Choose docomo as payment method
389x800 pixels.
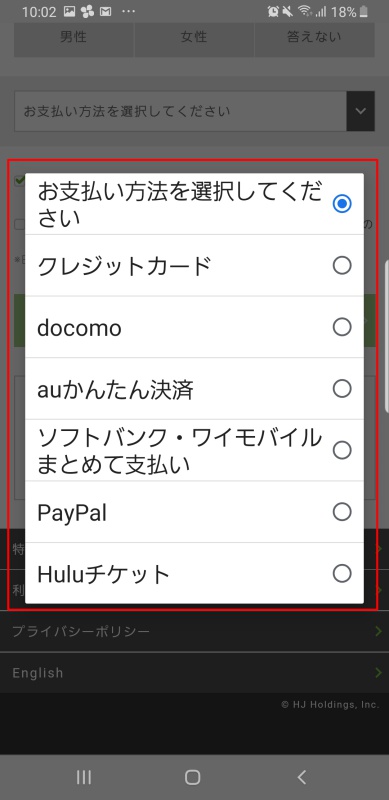pos(194,327)
